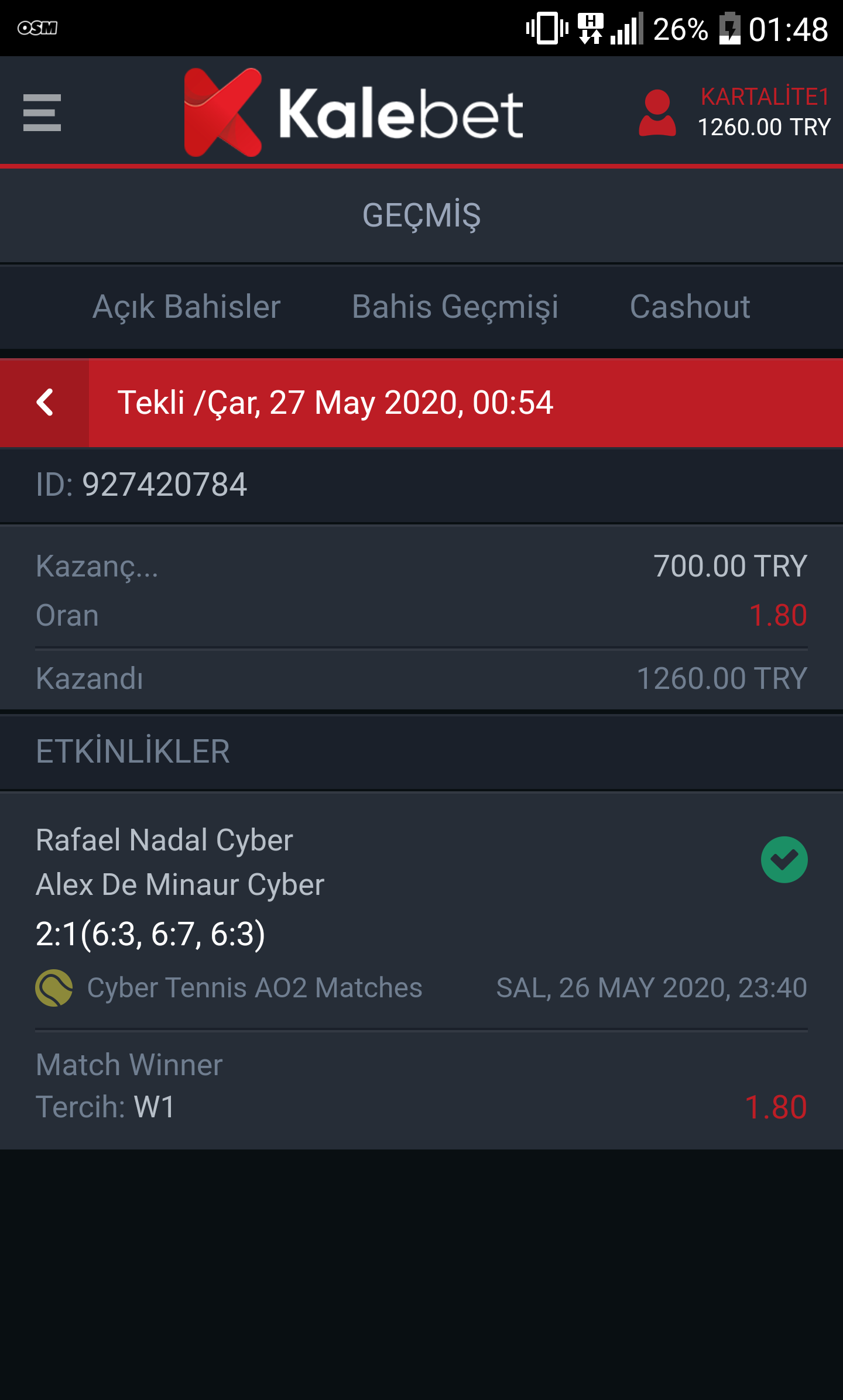
Task: Switch to the Açık Bahisler tab
Action: [187, 307]
